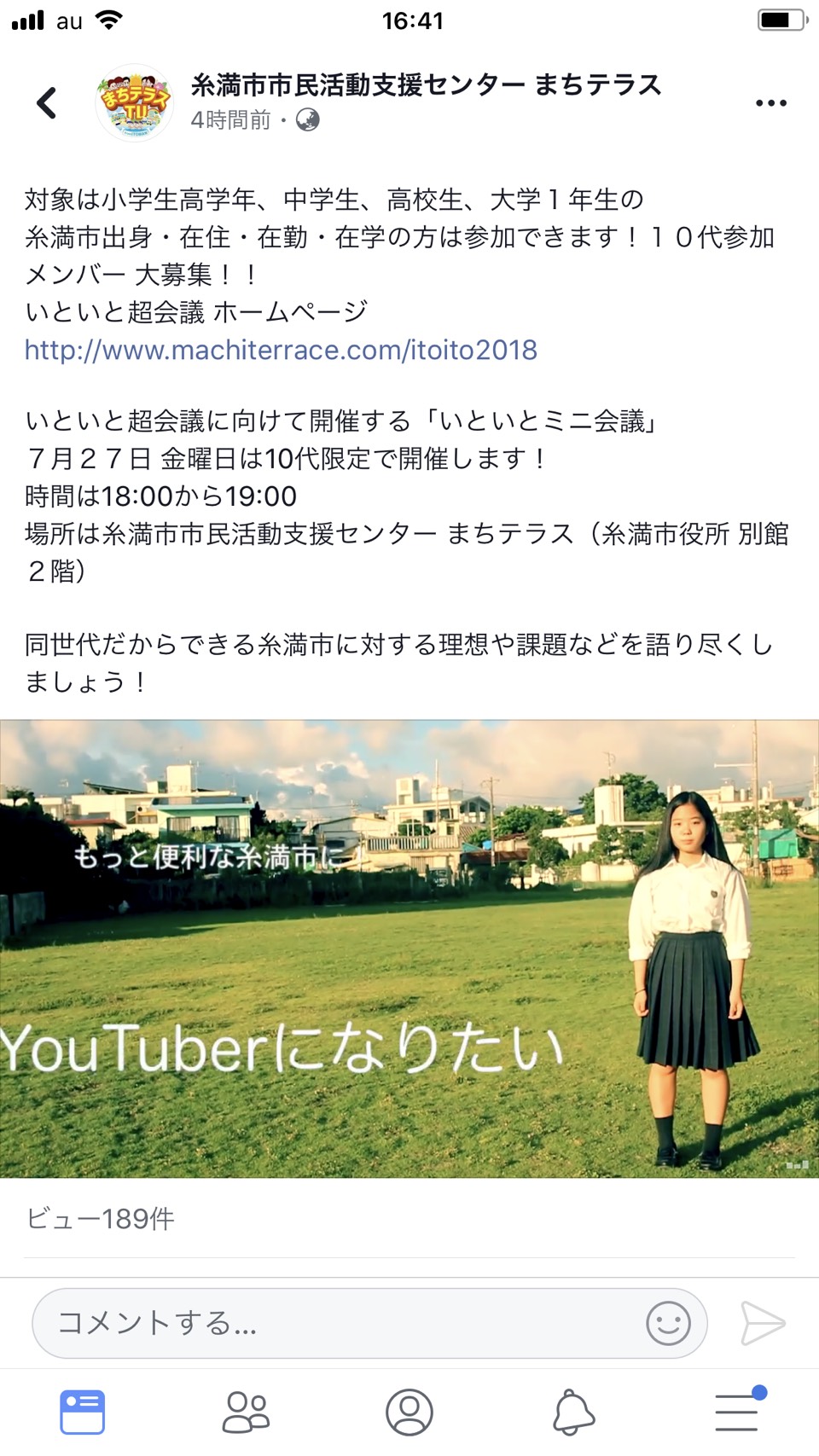The height and width of the screenshot is (1456, 819).
Task: Open the notifications bell tab
Action: tap(573, 1412)
